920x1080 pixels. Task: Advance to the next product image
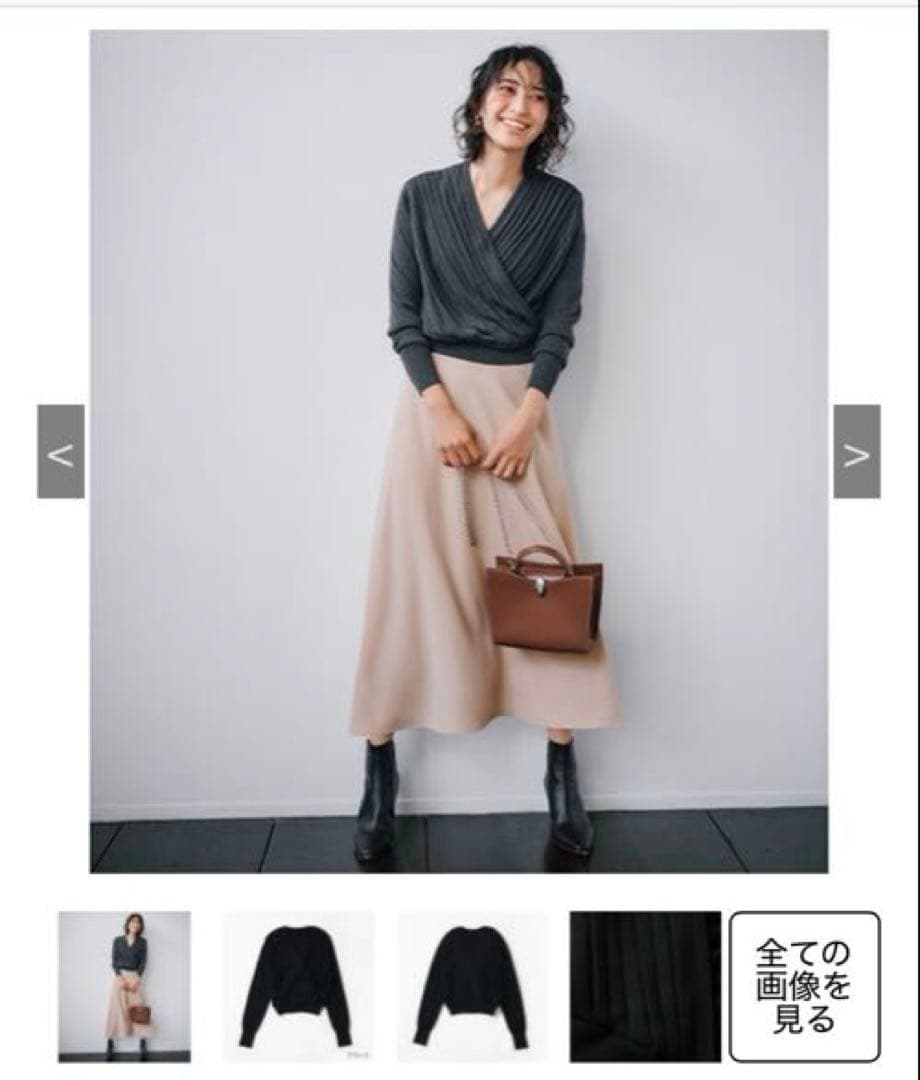point(857,452)
